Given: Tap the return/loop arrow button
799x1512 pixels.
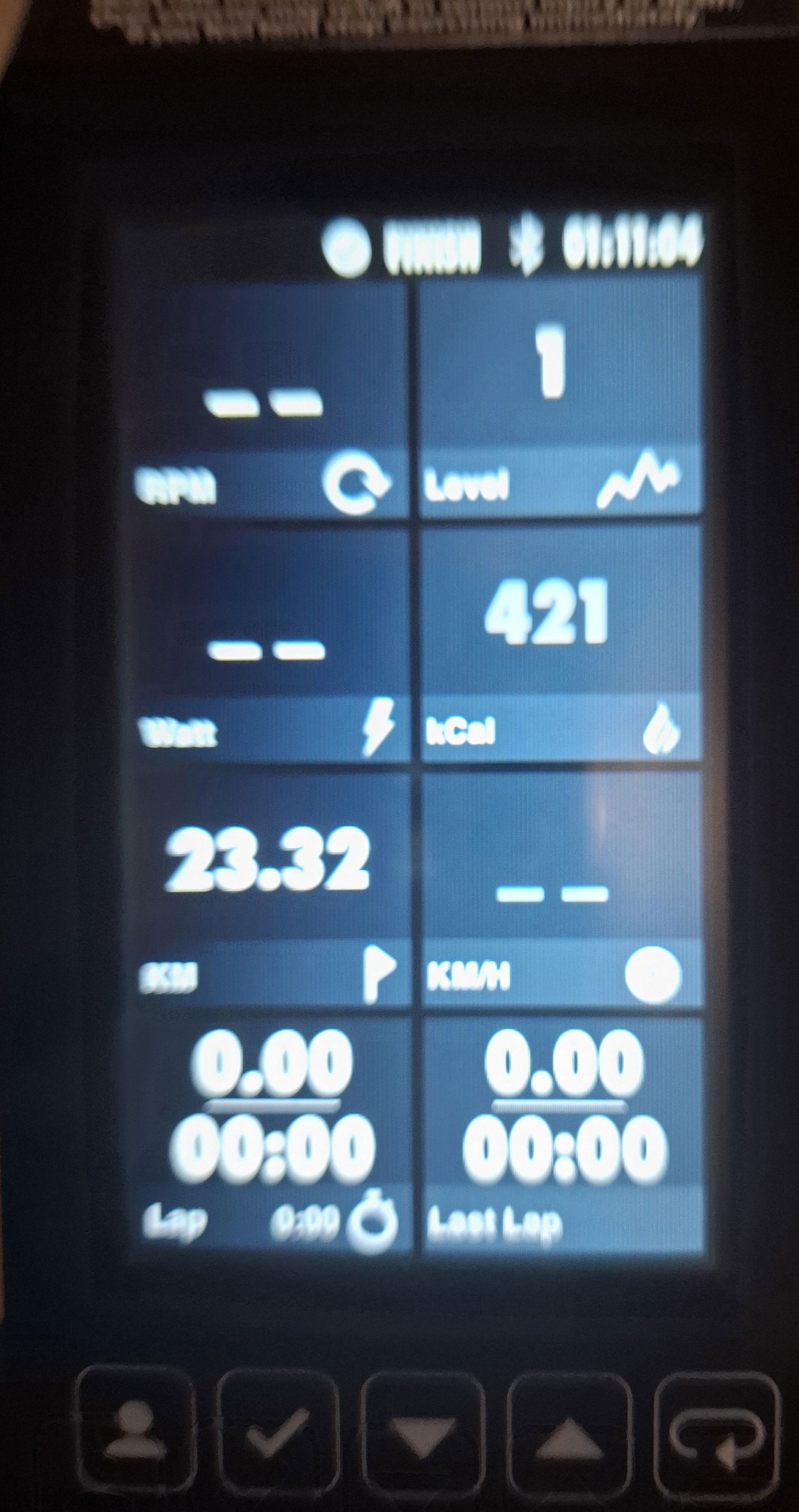Looking at the screenshot, I should 717,1436.
